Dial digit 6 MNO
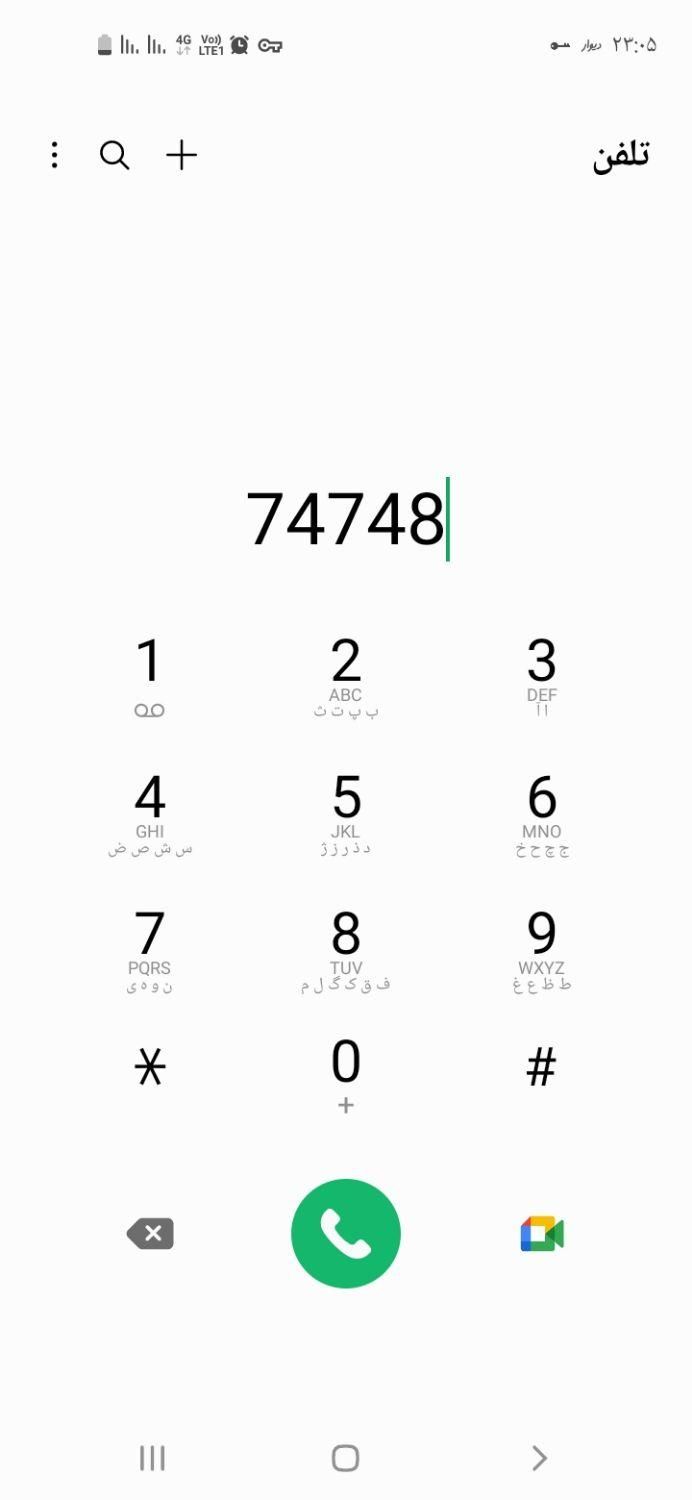 (x=541, y=812)
